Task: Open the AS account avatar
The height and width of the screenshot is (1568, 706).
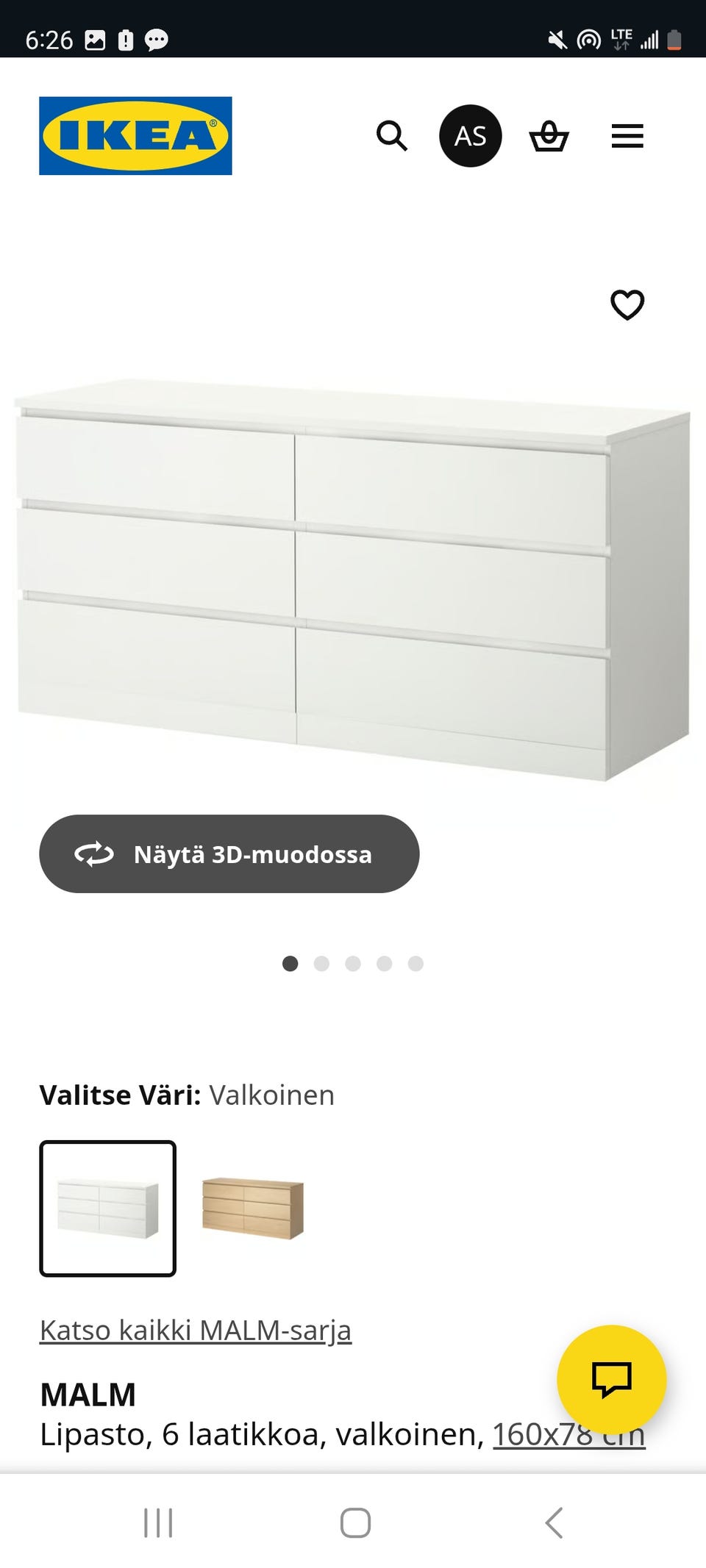Action: click(x=471, y=135)
